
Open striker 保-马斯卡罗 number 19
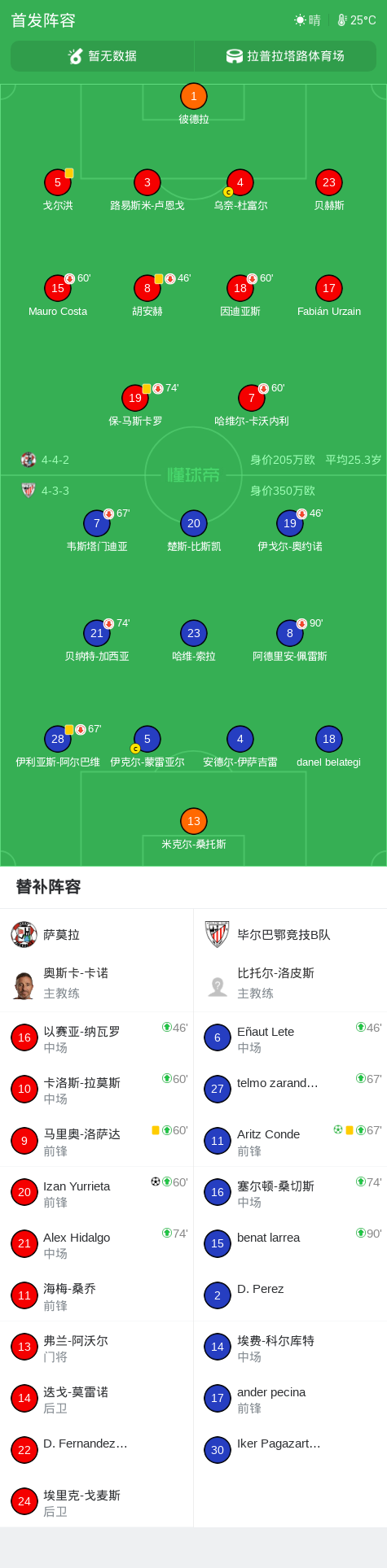136,406
